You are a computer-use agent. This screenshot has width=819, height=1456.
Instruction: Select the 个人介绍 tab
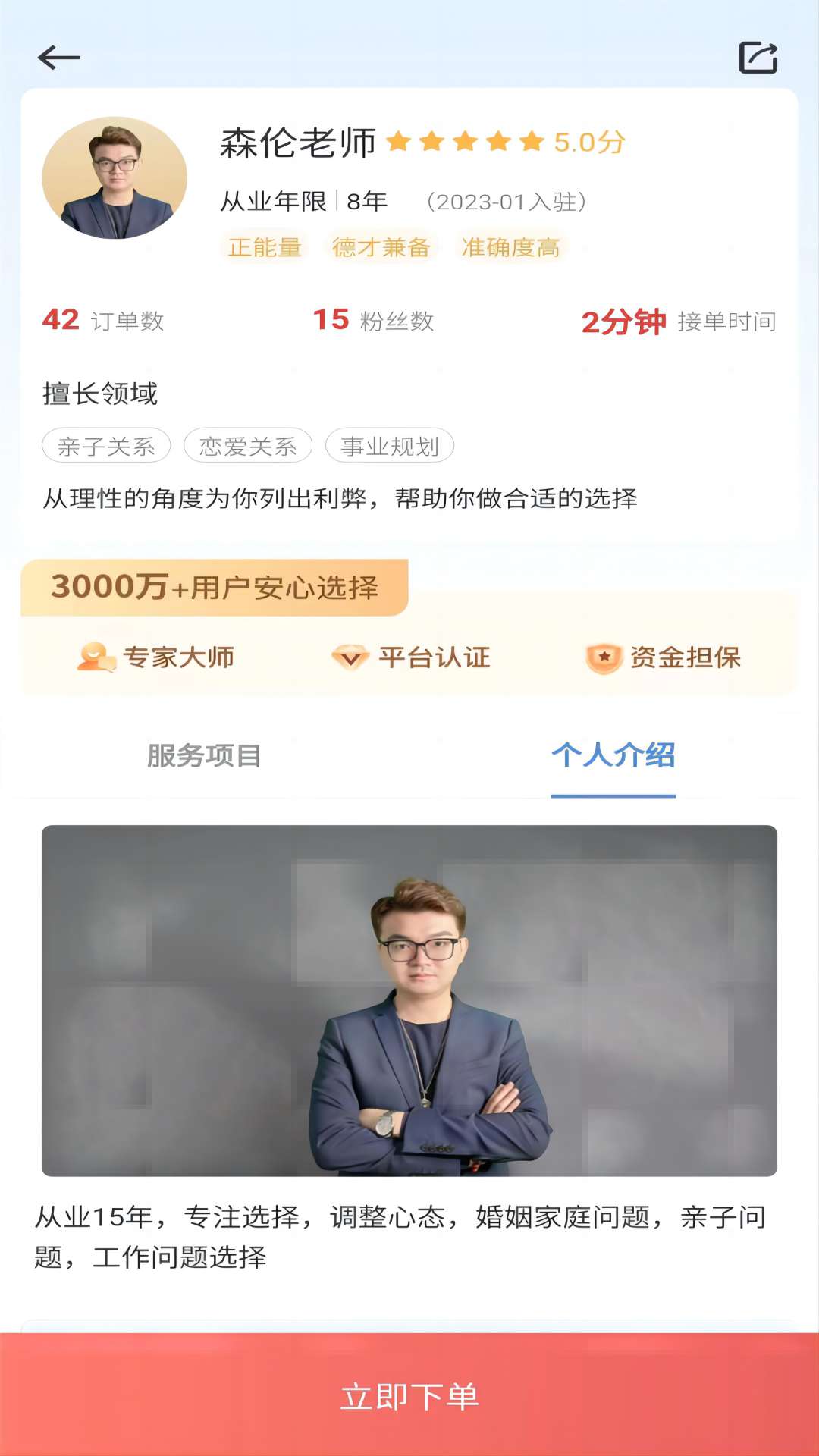(613, 756)
